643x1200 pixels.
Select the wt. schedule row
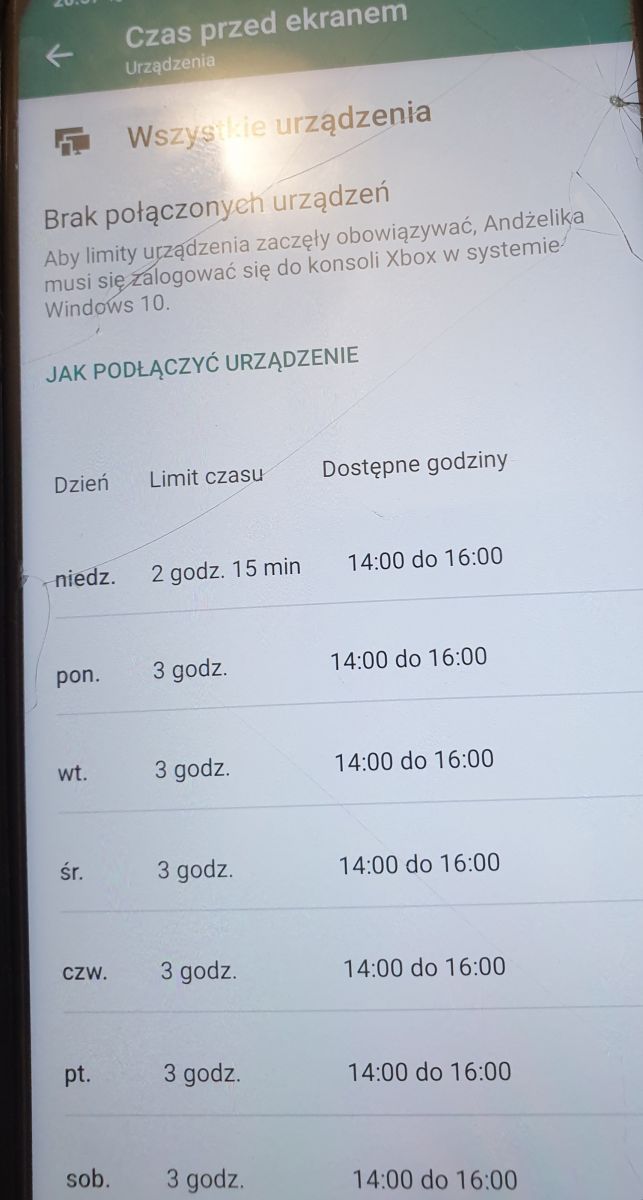pos(330,766)
